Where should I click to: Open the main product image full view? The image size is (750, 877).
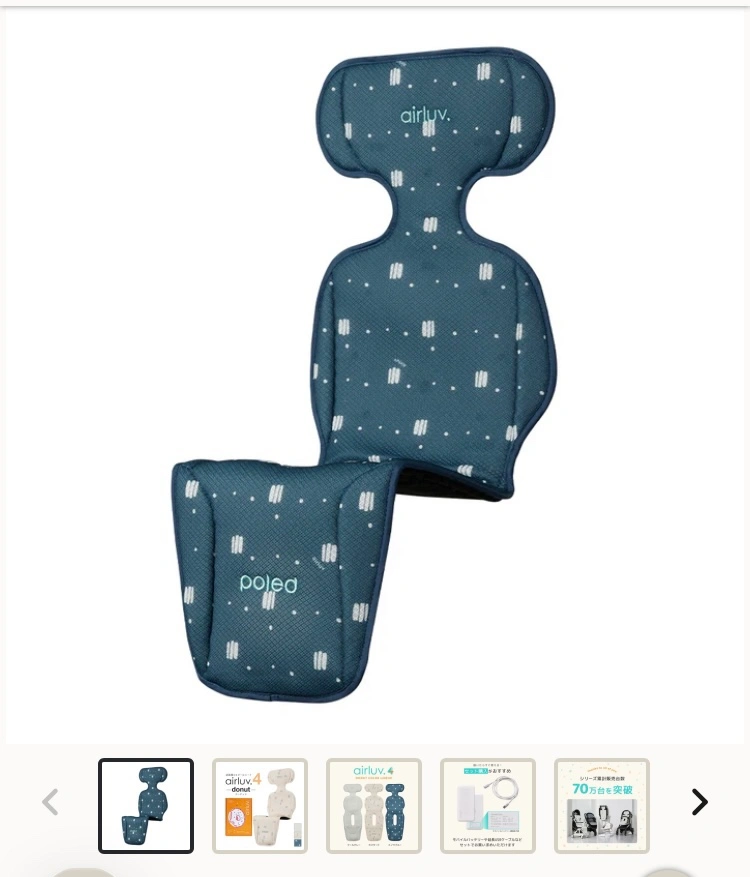click(375, 375)
